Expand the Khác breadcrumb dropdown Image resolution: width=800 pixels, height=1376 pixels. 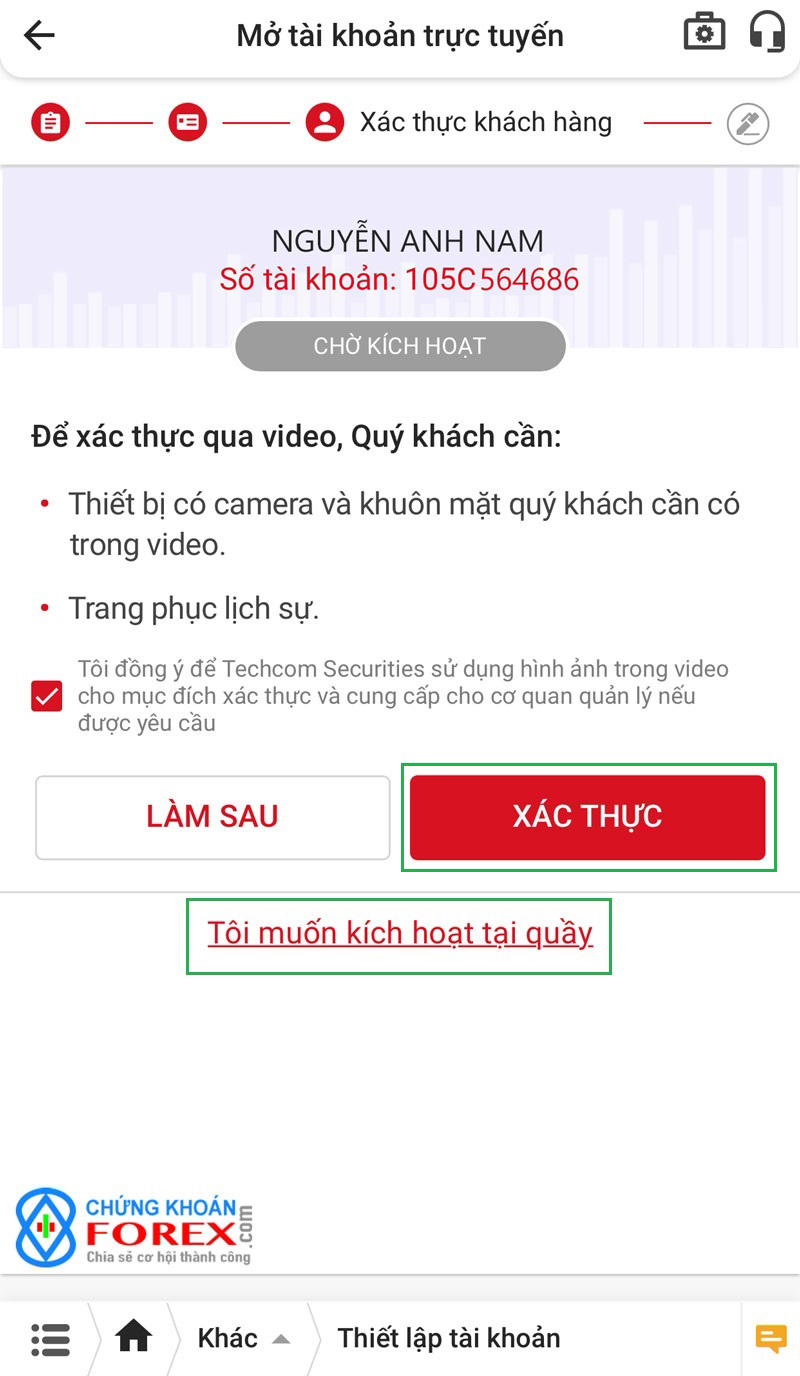pyautogui.click(x=243, y=1338)
